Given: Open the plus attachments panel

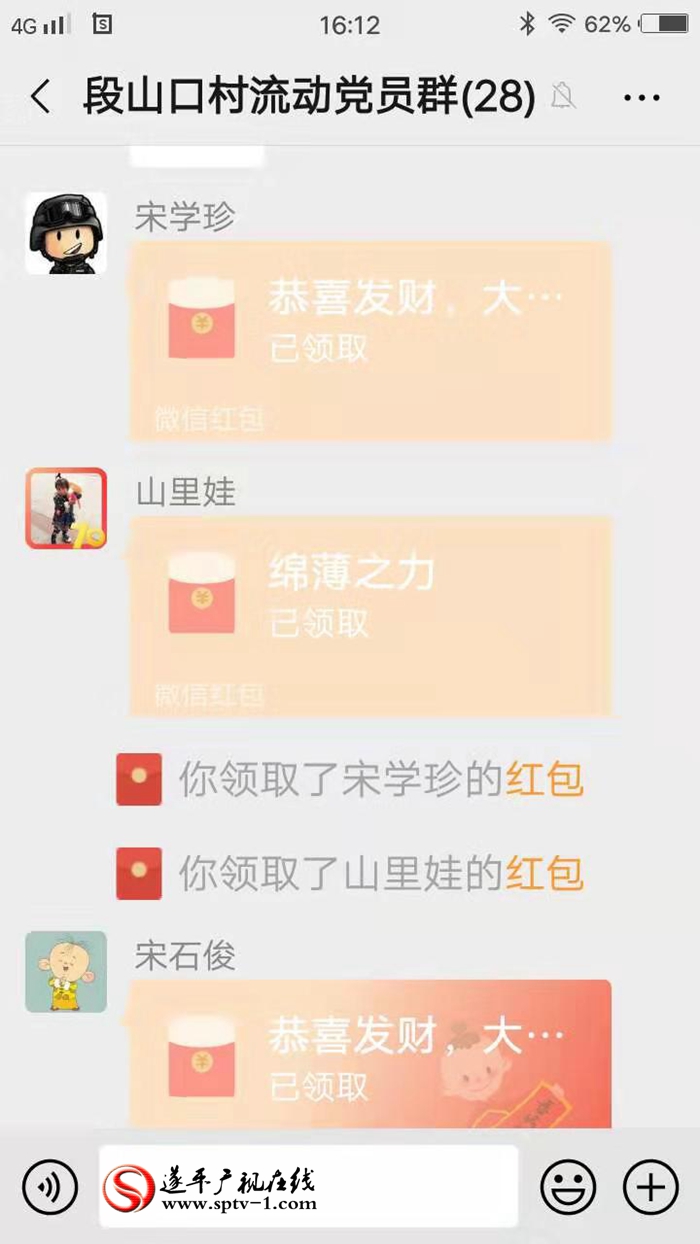Looking at the screenshot, I should coord(651,1187).
